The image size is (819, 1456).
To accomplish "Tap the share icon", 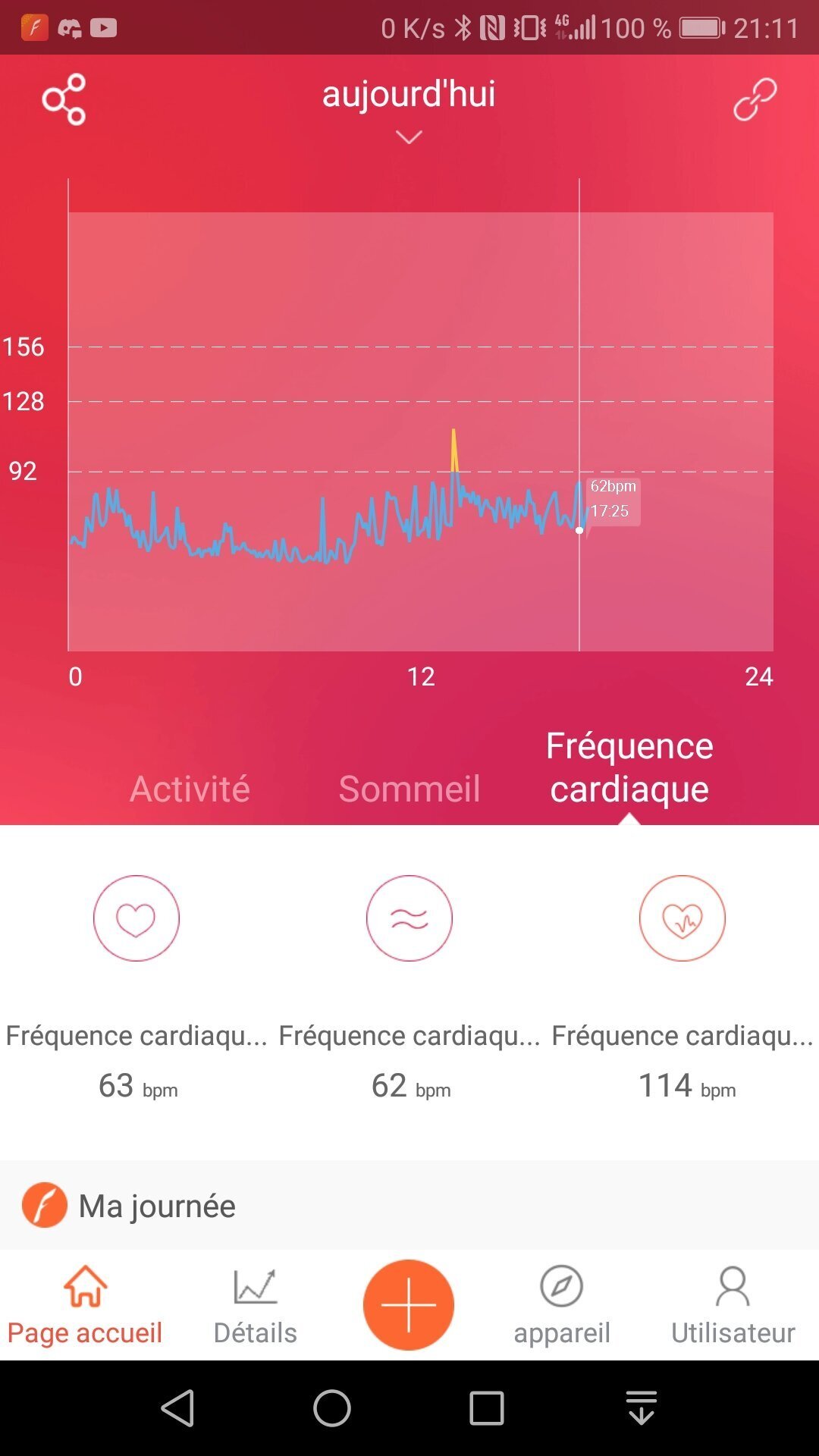I will point(64,99).
